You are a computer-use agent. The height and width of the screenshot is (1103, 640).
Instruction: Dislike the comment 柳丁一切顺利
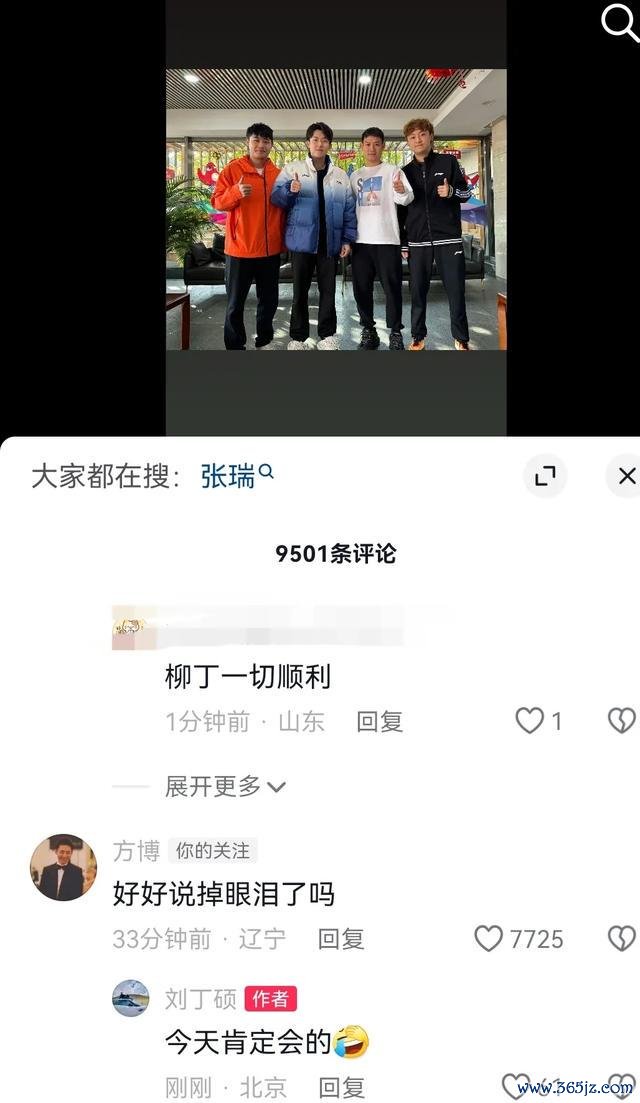click(621, 721)
